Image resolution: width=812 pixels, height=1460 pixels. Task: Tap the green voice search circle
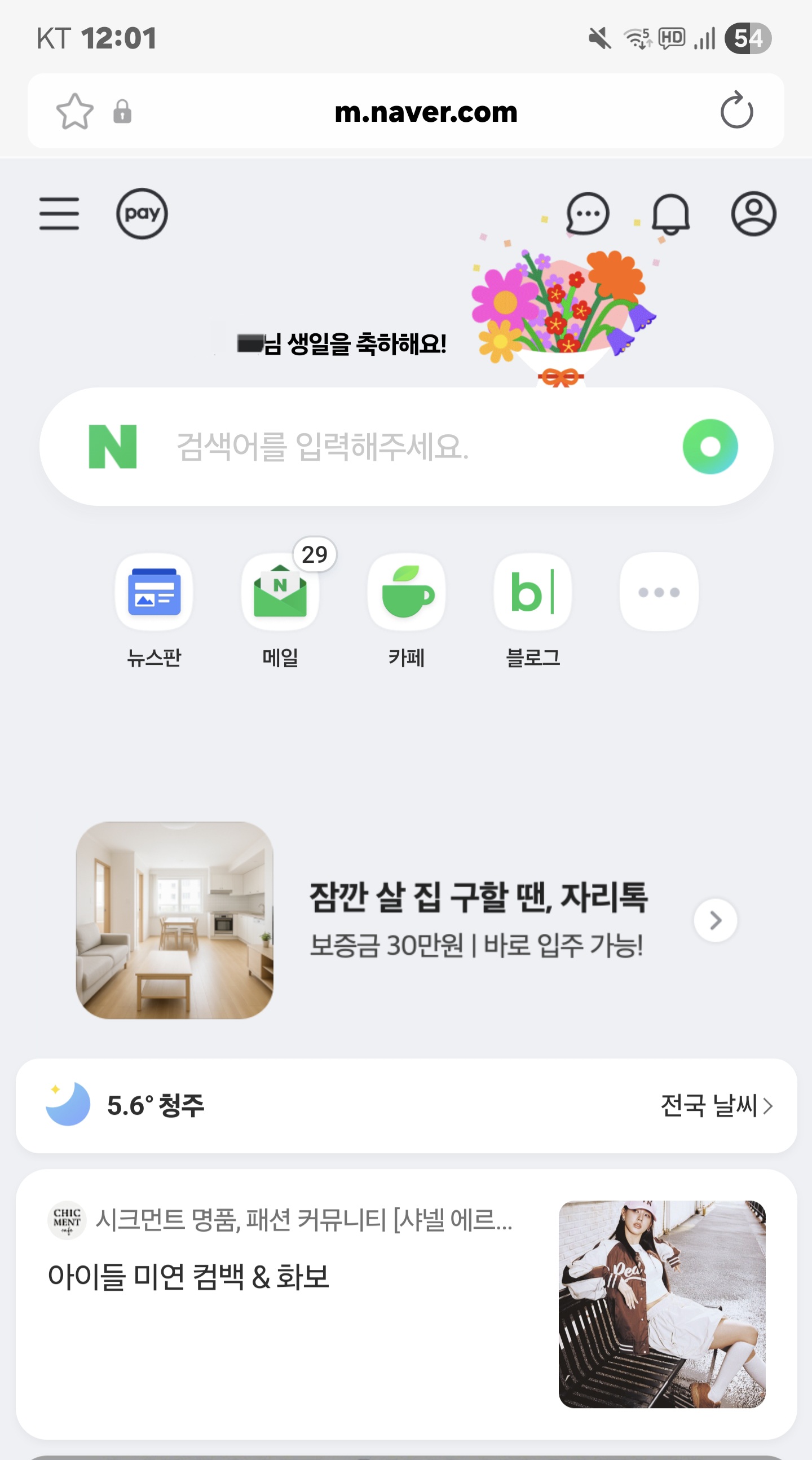pos(710,447)
